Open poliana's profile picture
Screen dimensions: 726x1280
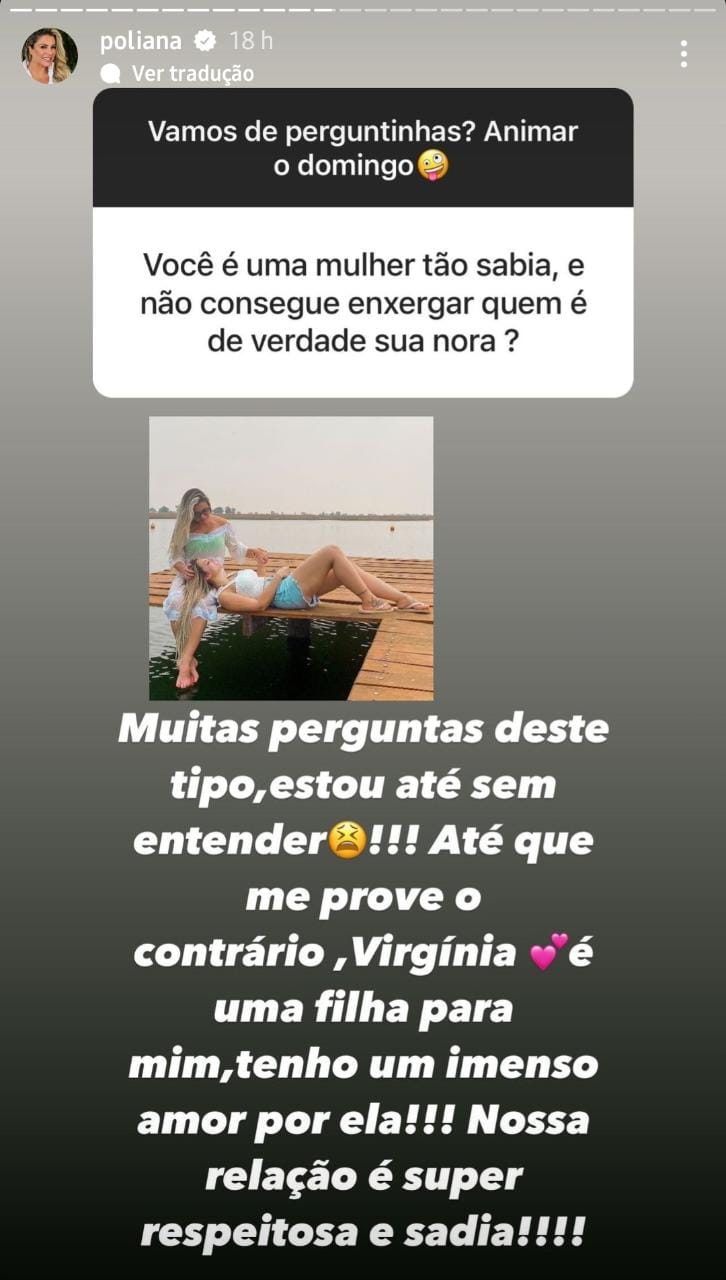pos(49,55)
